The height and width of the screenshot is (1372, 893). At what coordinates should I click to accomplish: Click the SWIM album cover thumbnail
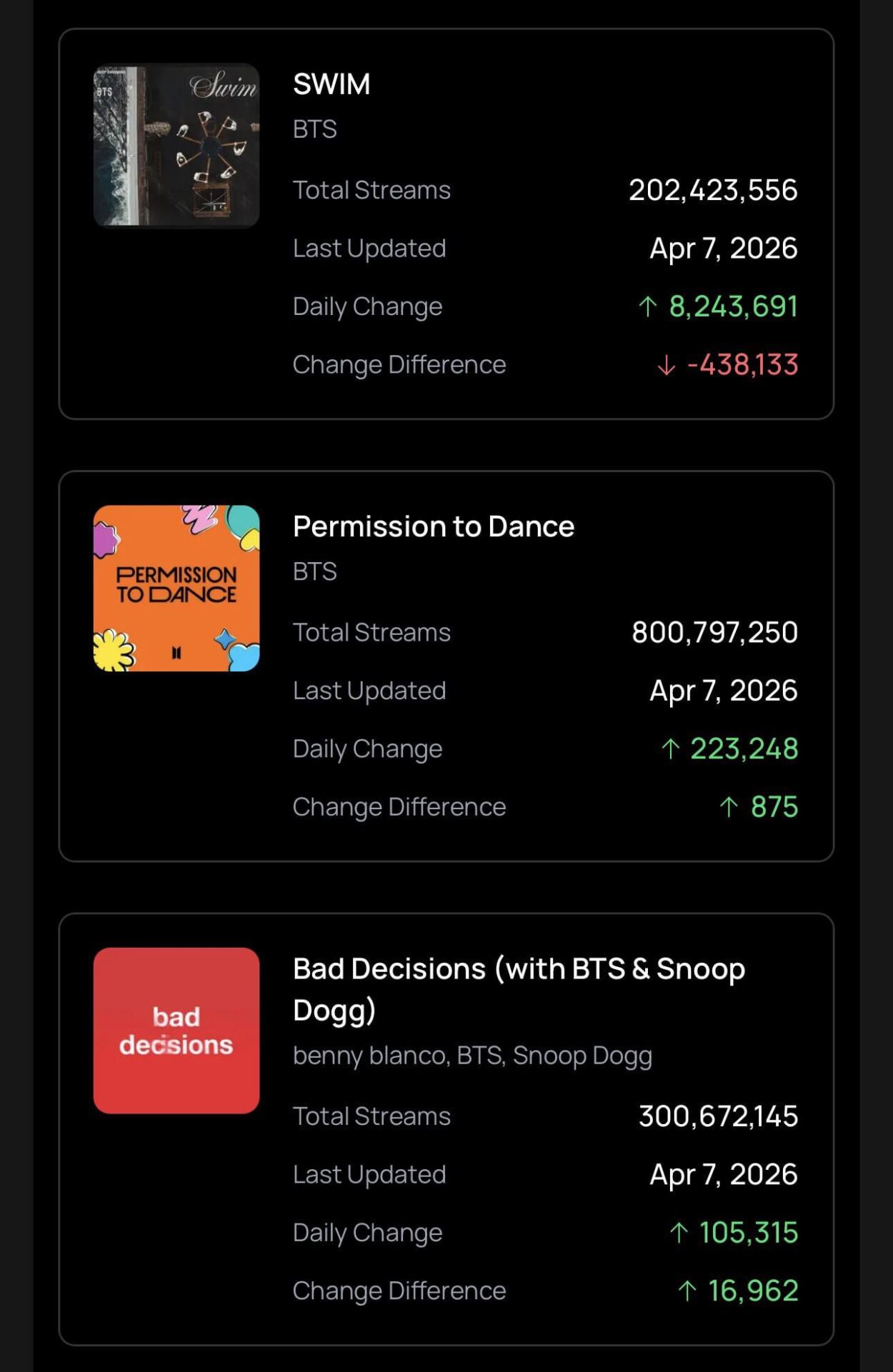174,144
